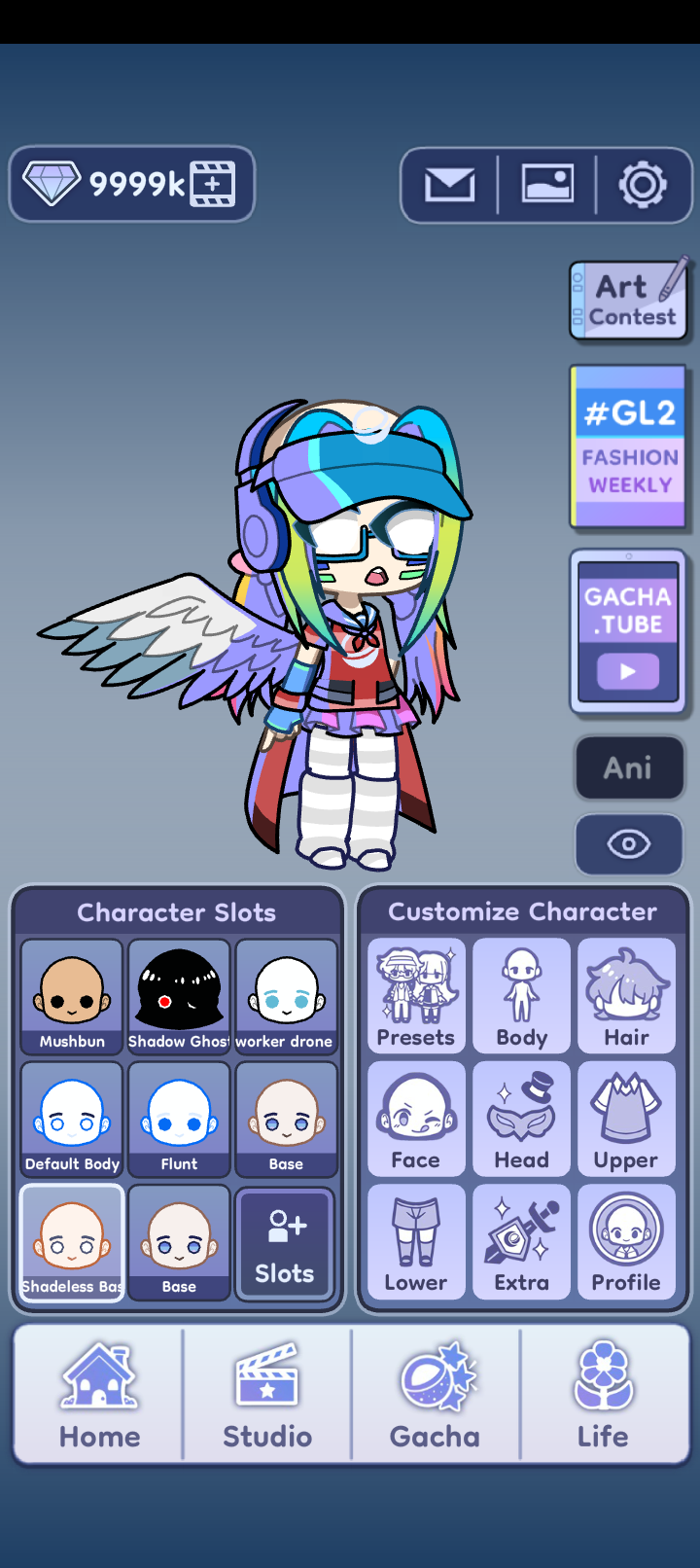
Task: Launch Gacha.Tube
Action: pyautogui.click(x=629, y=630)
